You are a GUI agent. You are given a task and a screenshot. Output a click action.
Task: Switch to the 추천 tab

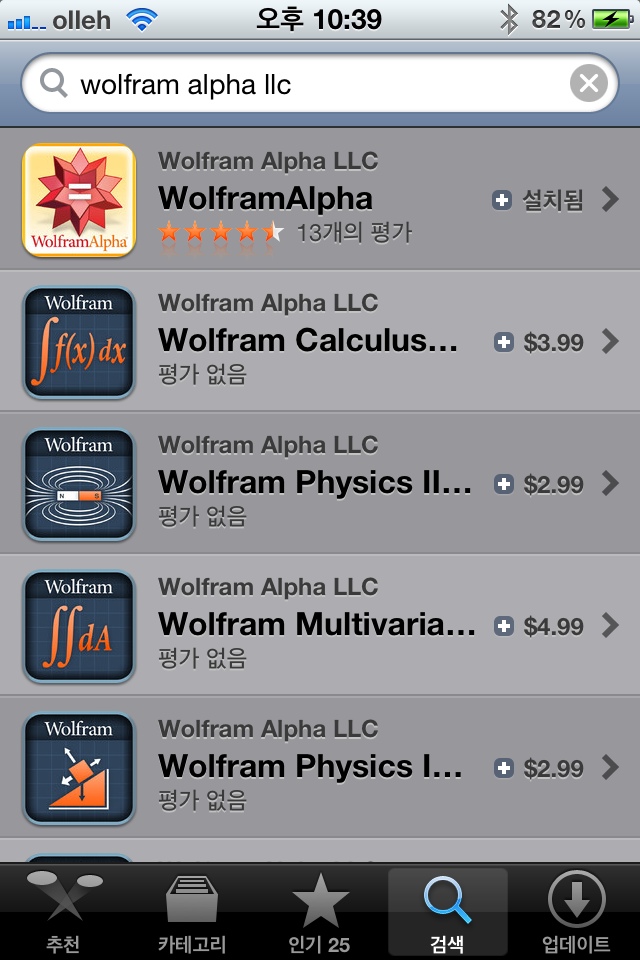[64, 912]
